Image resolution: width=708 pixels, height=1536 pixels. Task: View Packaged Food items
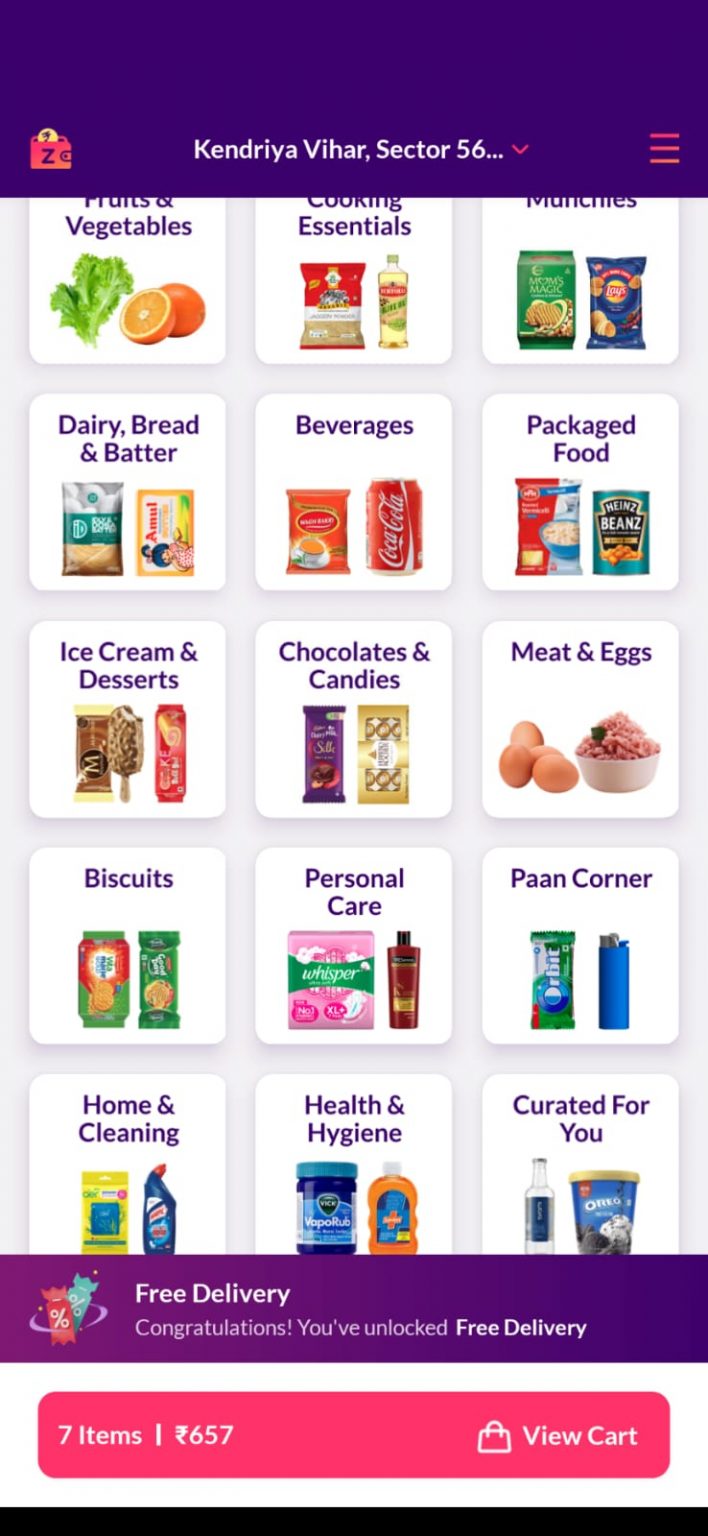click(x=580, y=492)
